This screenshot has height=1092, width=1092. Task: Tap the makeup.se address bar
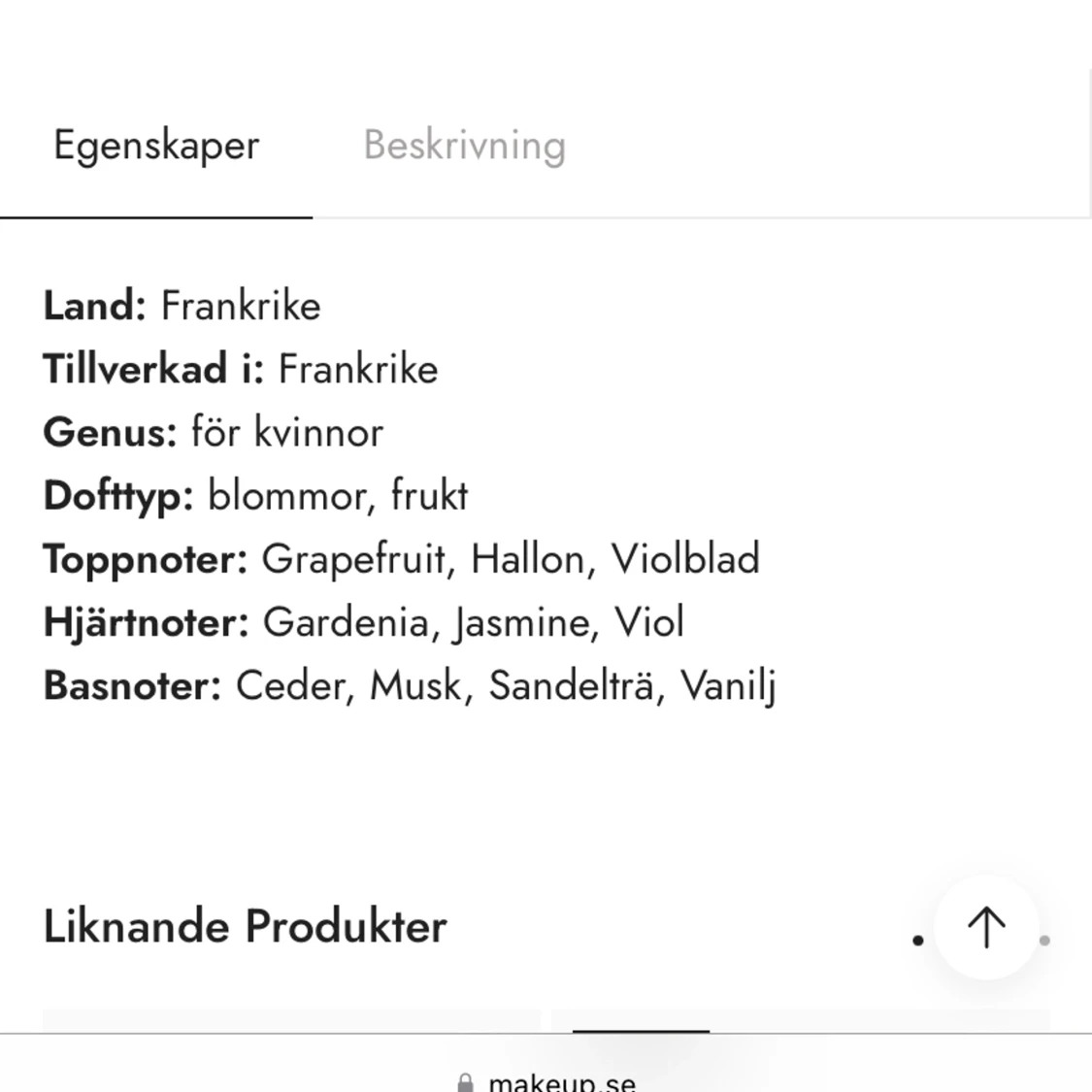coord(546,1079)
